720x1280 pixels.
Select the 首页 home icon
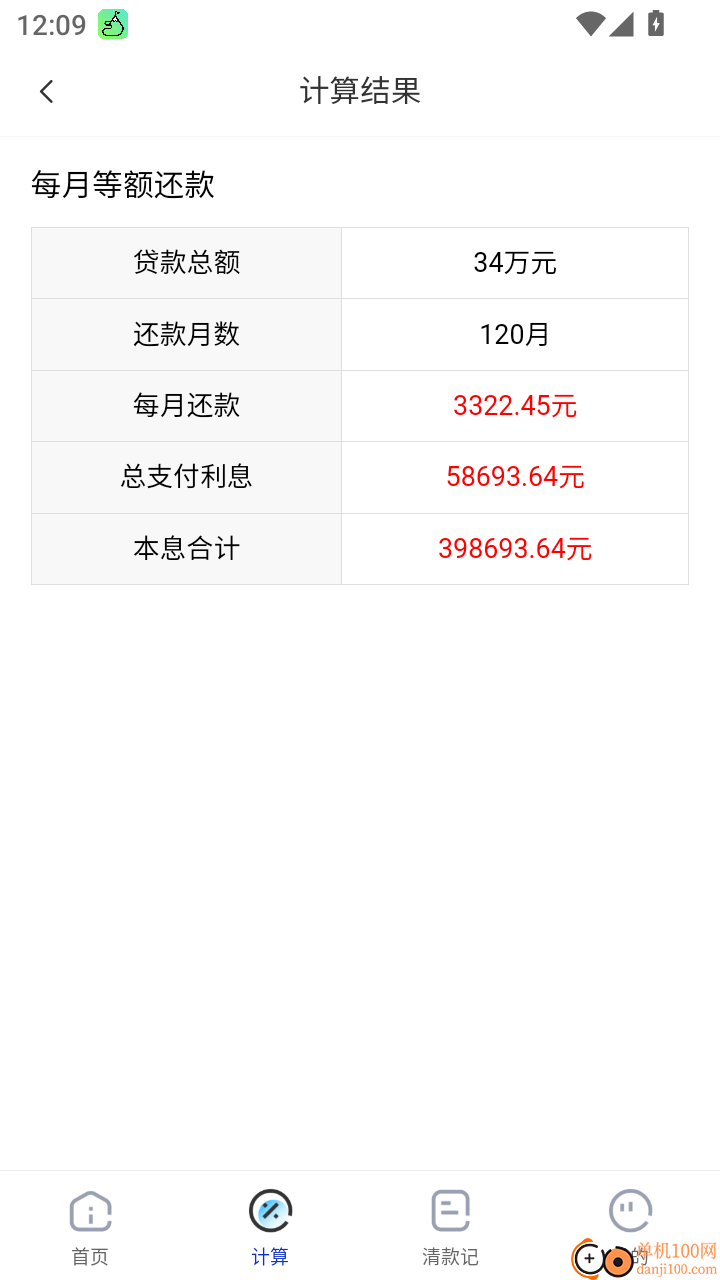[x=90, y=1210]
